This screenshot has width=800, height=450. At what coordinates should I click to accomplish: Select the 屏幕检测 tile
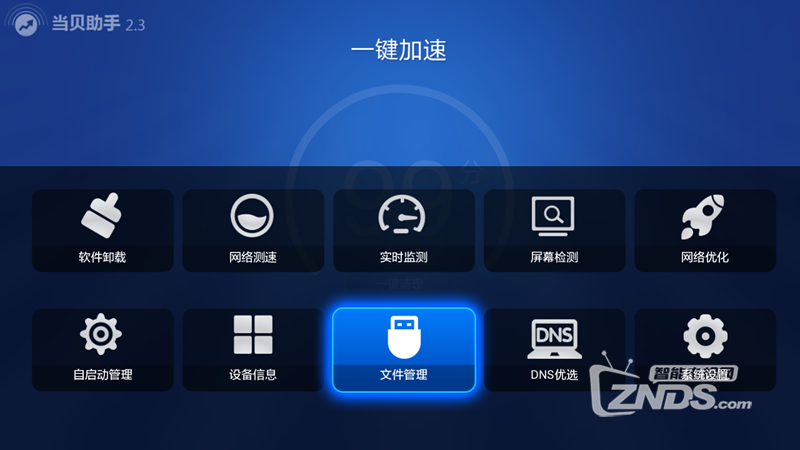coord(554,230)
